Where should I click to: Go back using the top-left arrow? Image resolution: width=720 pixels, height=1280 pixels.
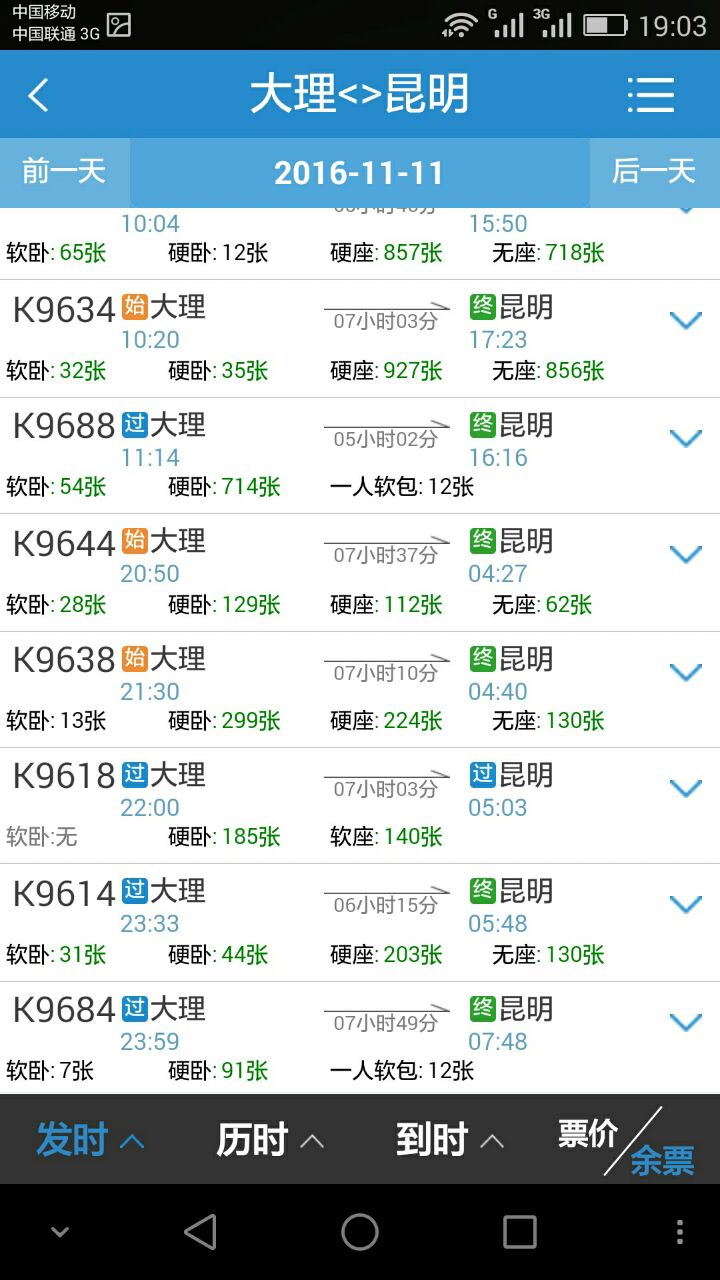pyautogui.click(x=38, y=96)
